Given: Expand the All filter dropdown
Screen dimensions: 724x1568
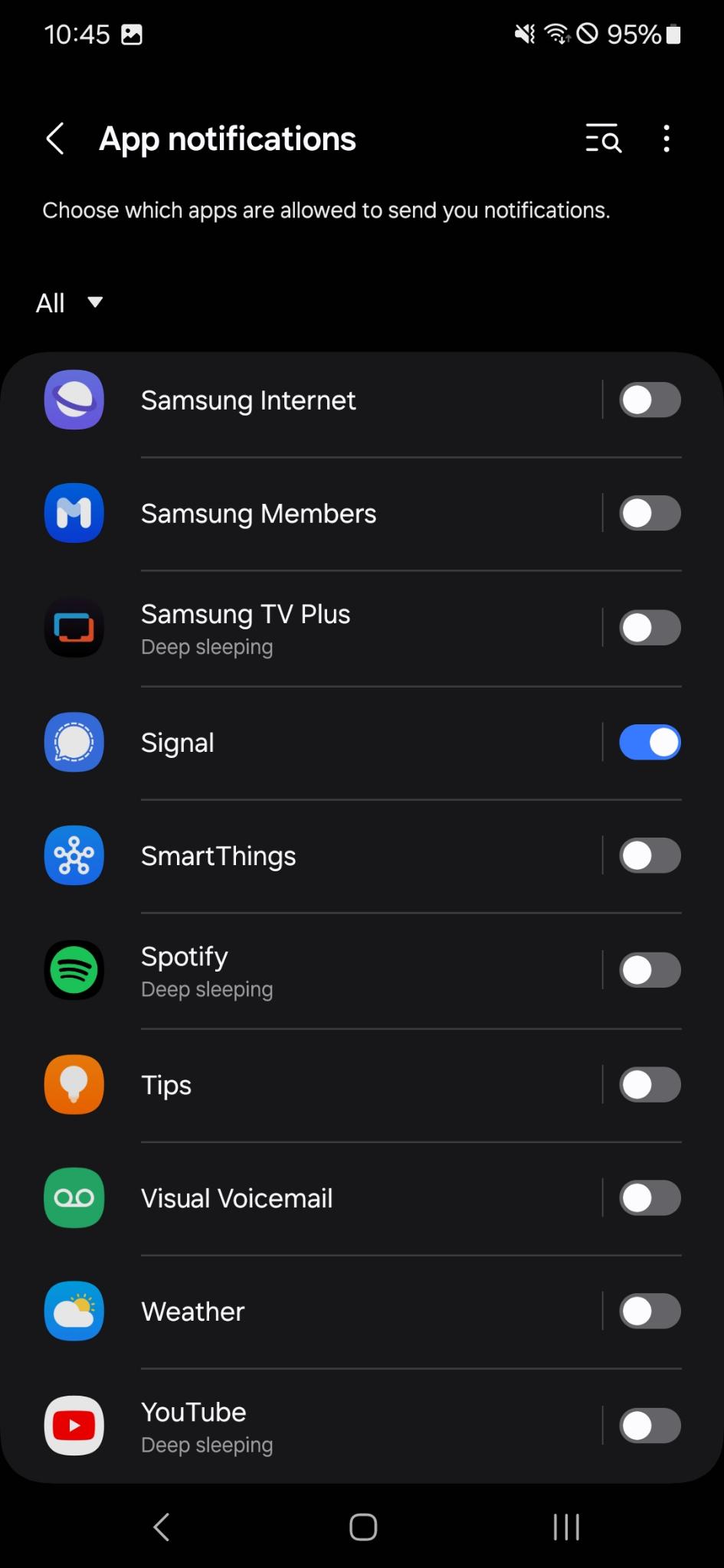Looking at the screenshot, I should [69, 303].
